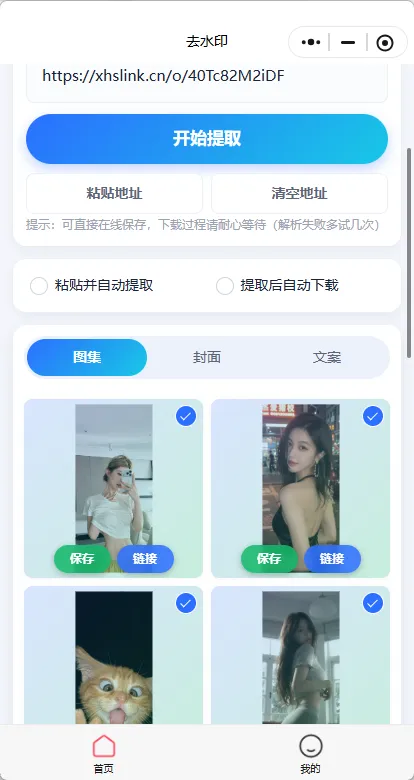414x780 pixels.
Task: Tap 链接 on the street night photo
Action: (332, 559)
